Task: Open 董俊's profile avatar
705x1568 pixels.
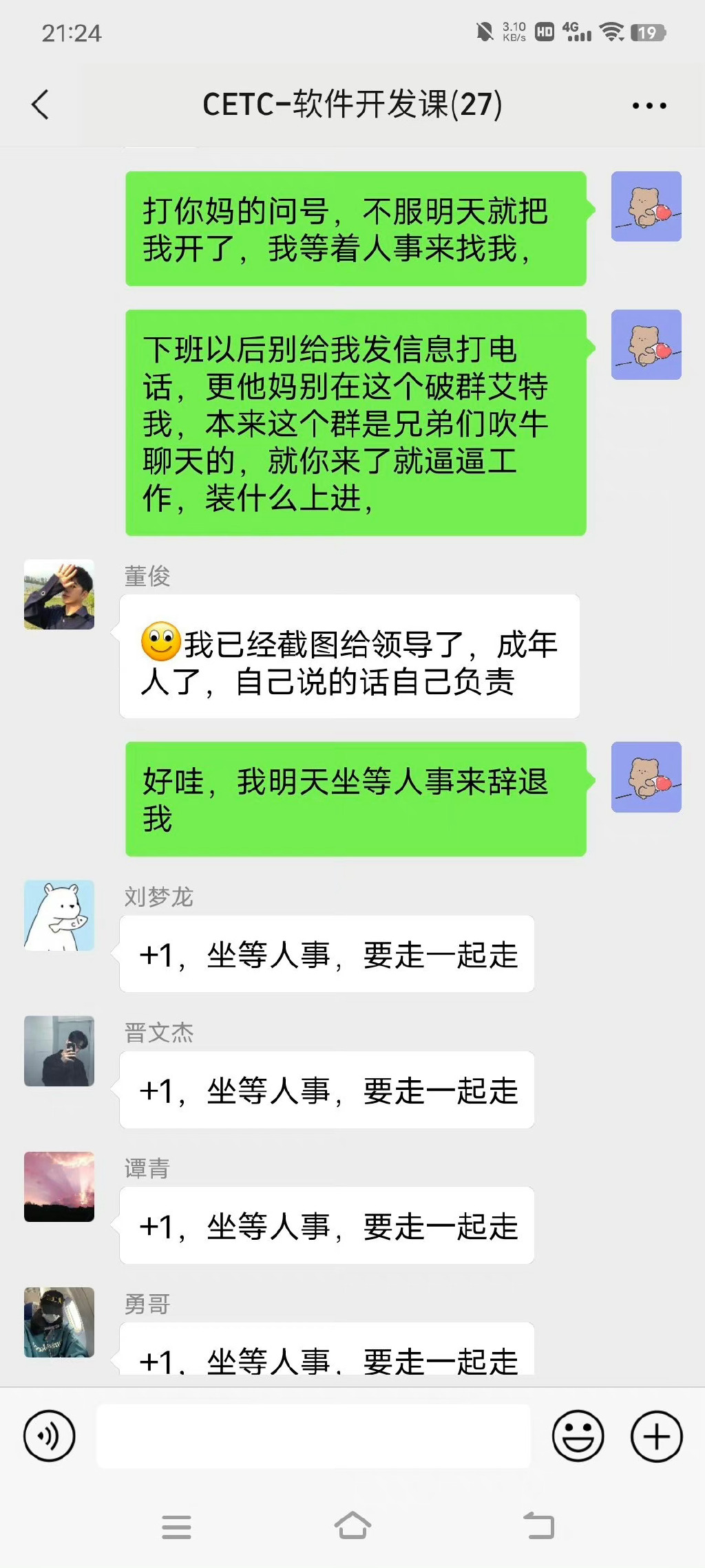Action: [59, 594]
